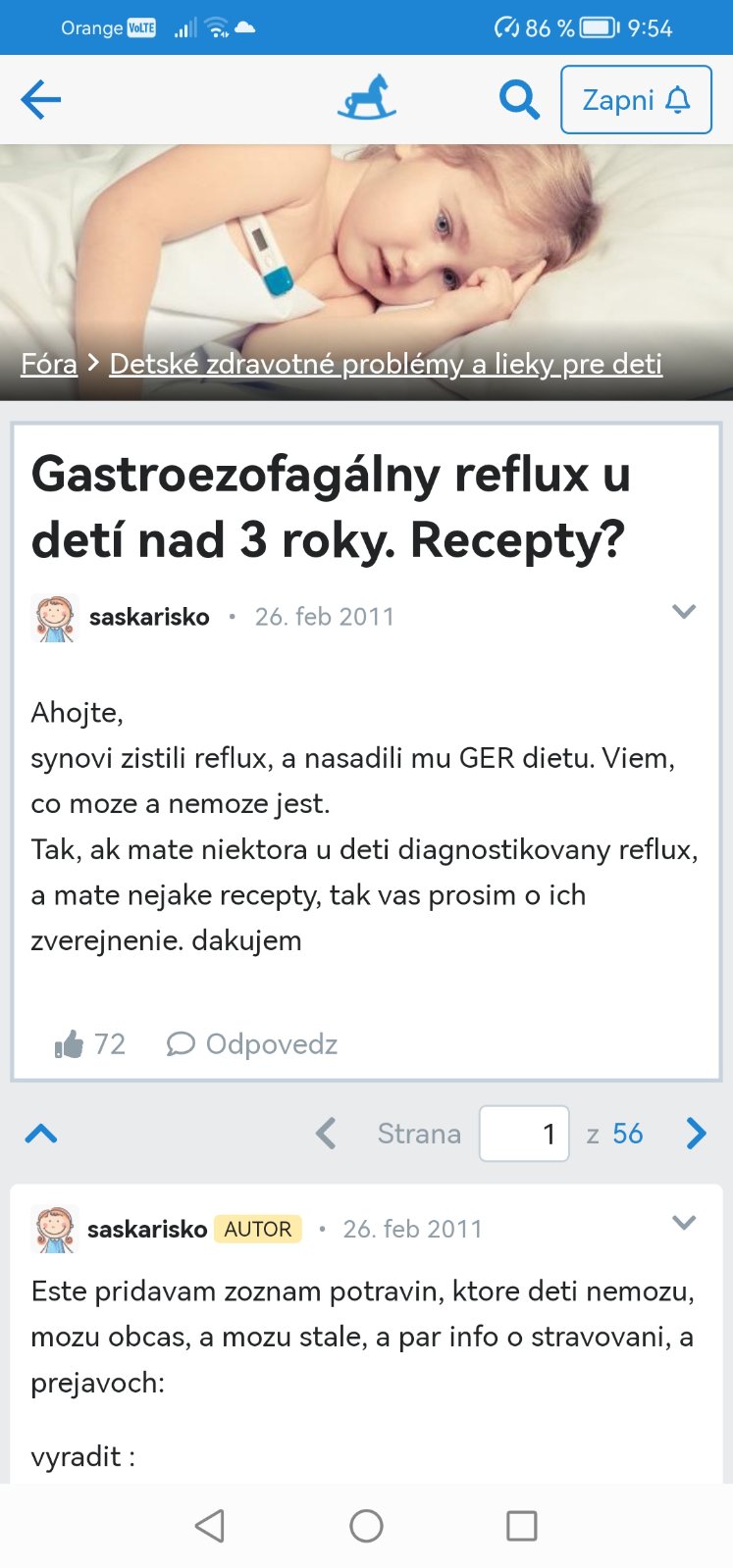Image resolution: width=733 pixels, height=1568 pixels.
Task: Go to the next page arrow
Action: point(697,1134)
